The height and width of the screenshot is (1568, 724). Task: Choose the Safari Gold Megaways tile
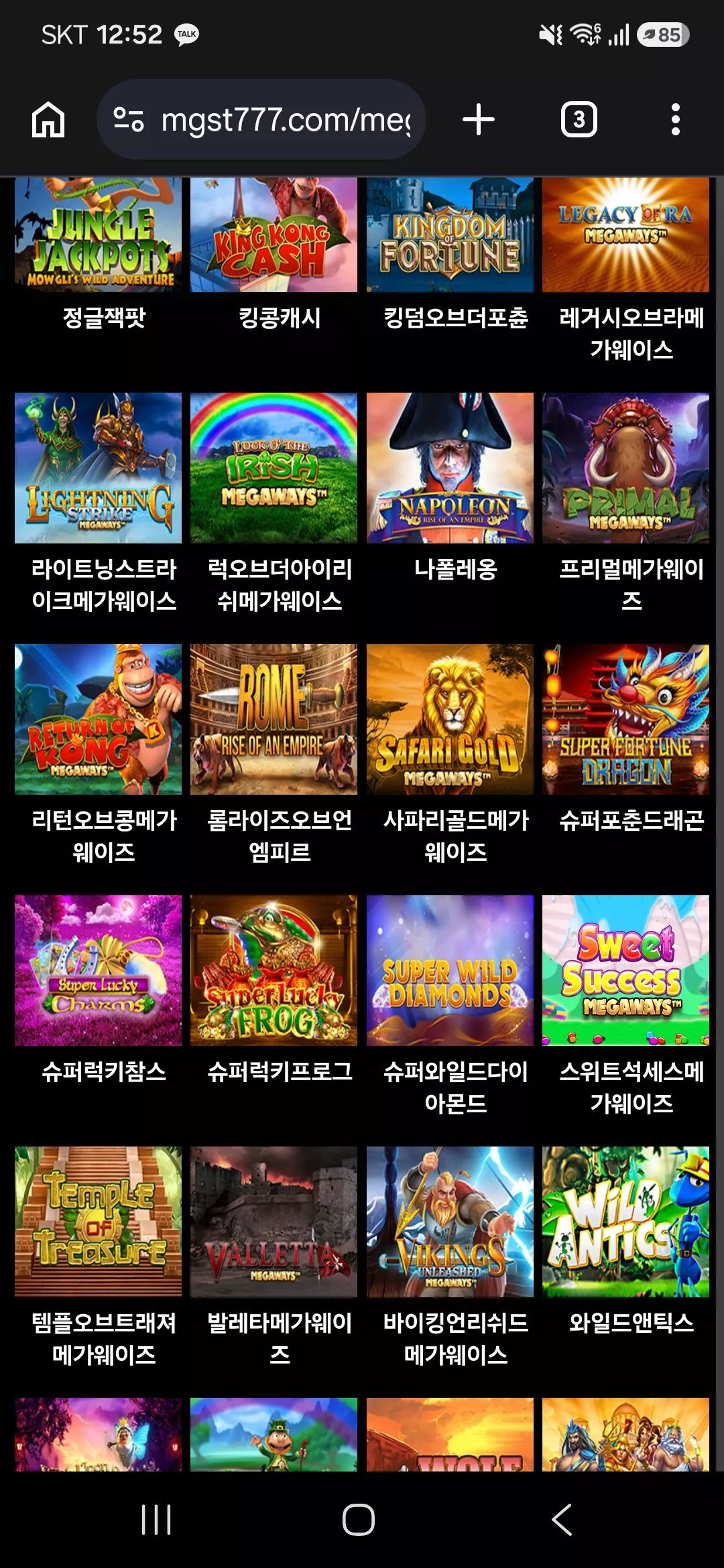(x=450, y=719)
